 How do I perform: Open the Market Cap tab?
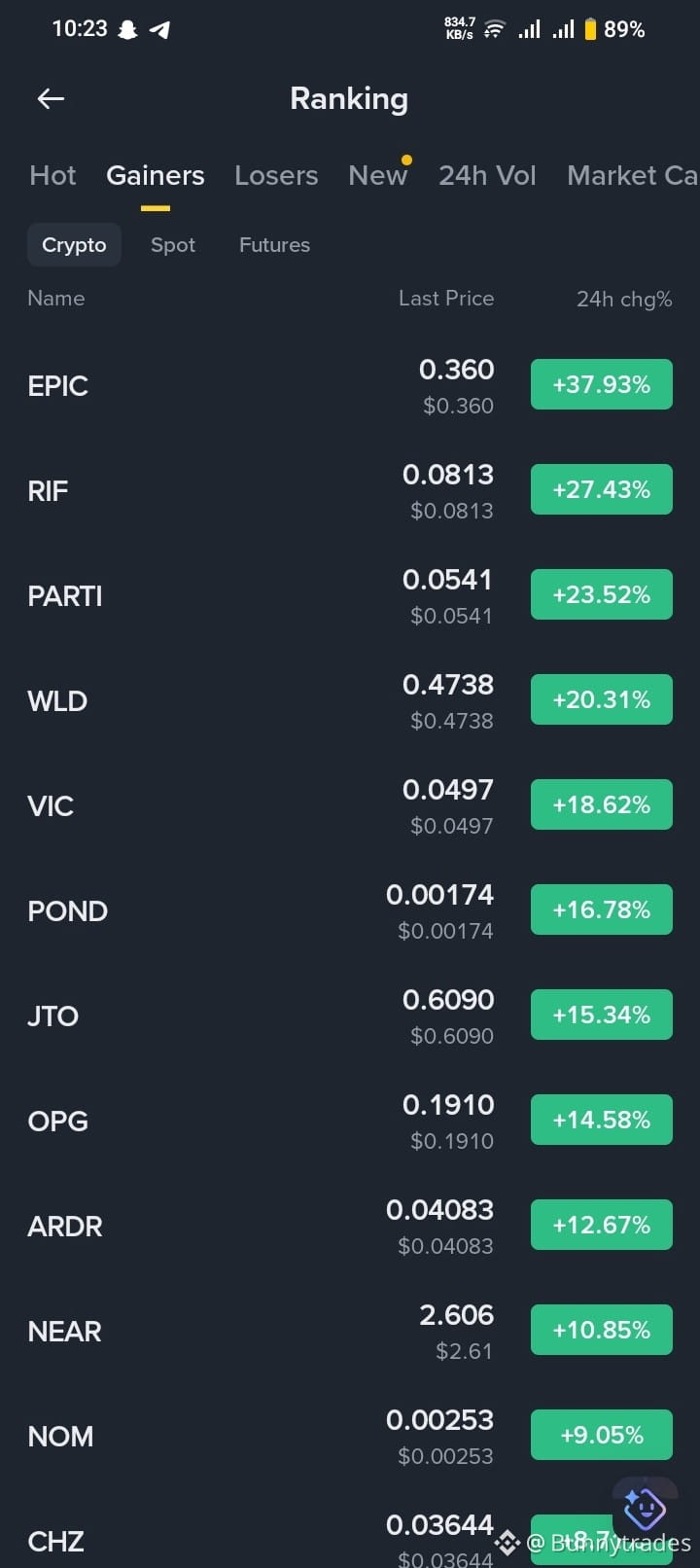pos(632,175)
